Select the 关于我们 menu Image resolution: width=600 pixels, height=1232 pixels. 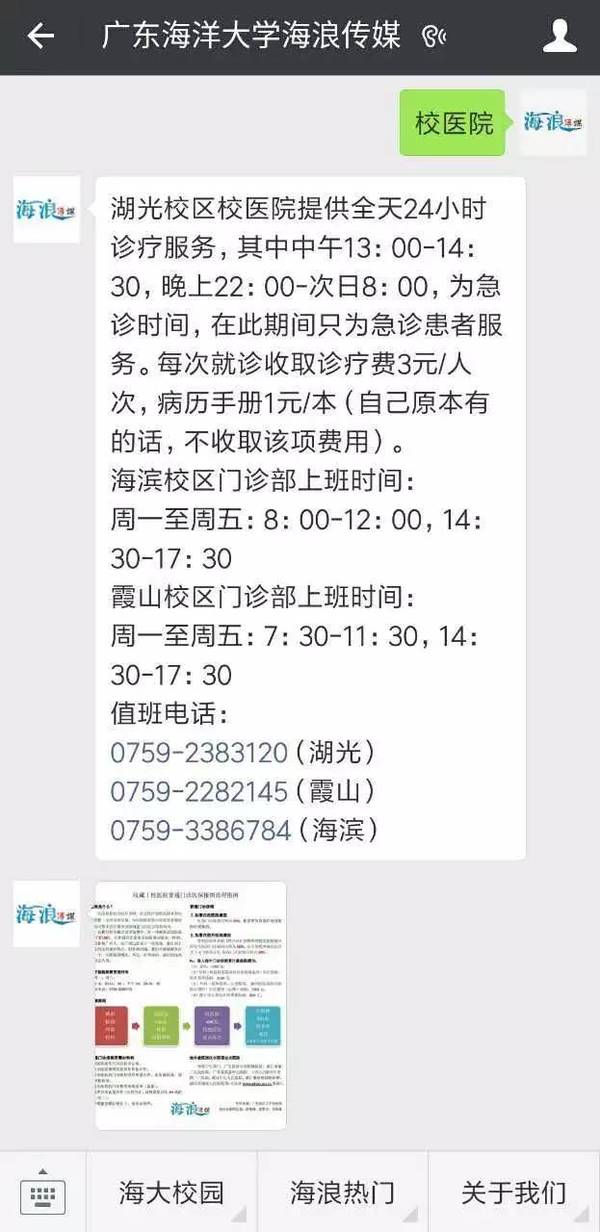(x=514, y=1191)
